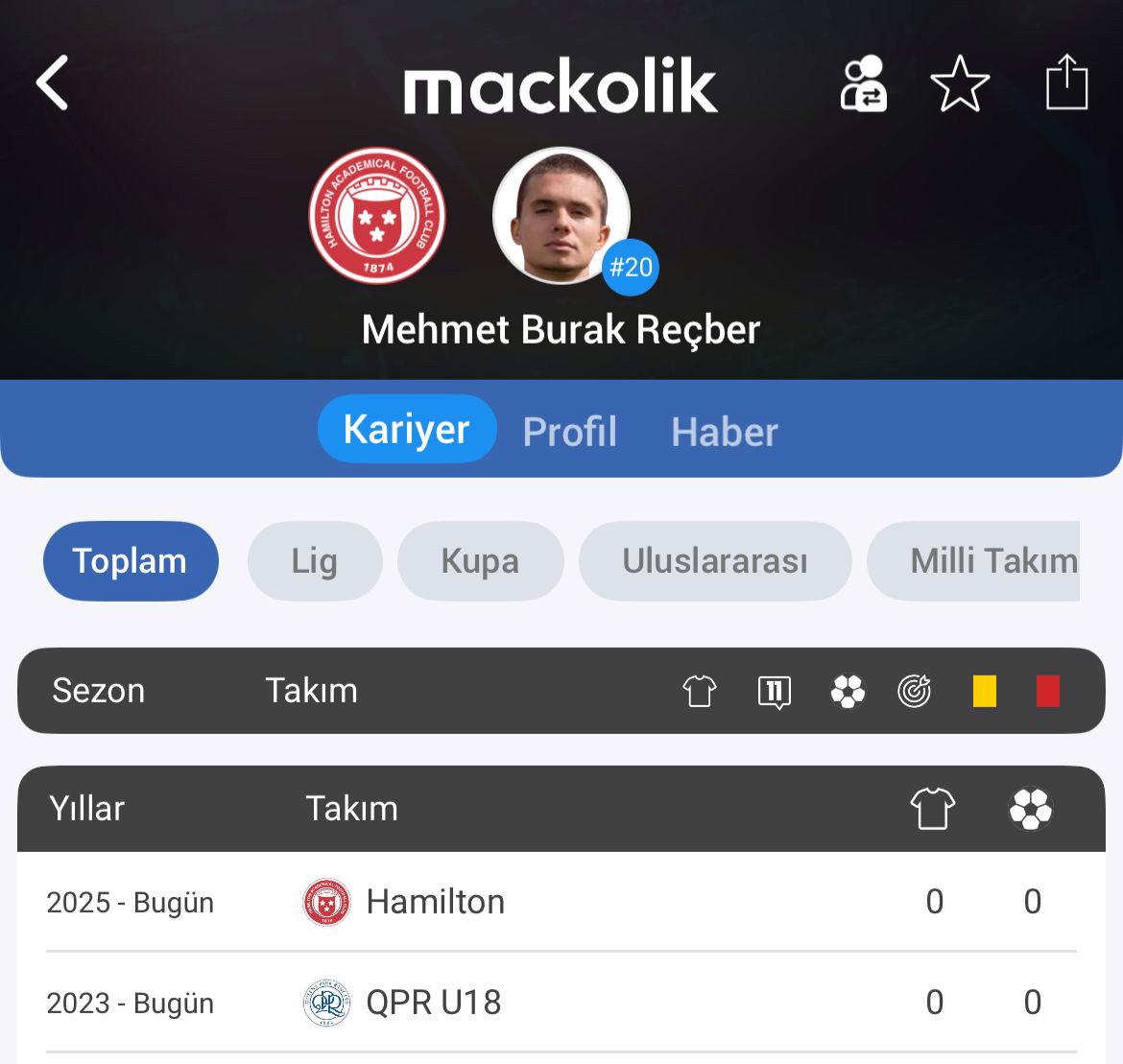Open the Hamilton Academical club crest
1123x1064 pixels.
click(377, 216)
